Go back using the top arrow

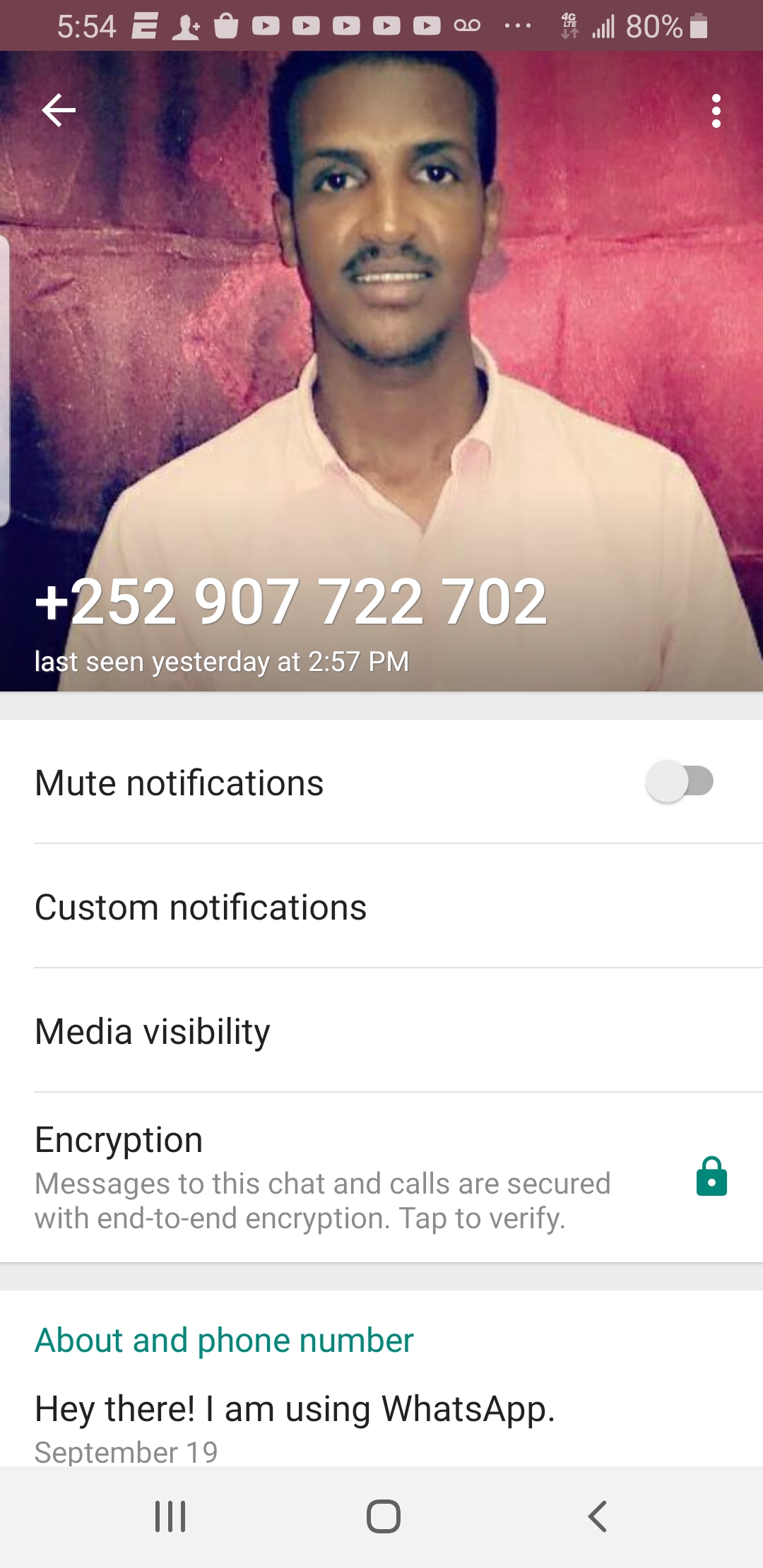(x=59, y=110)
